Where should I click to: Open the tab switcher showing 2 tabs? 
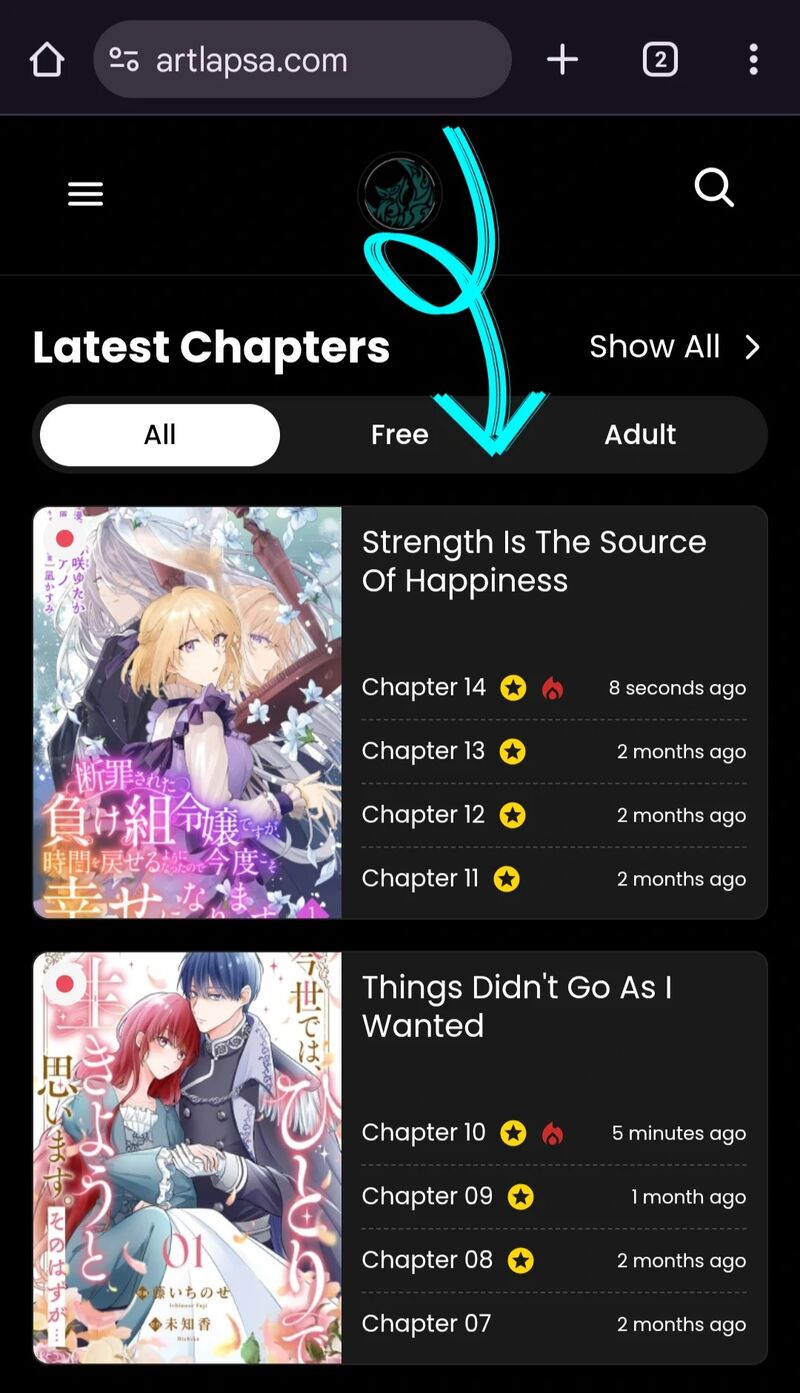660,60
